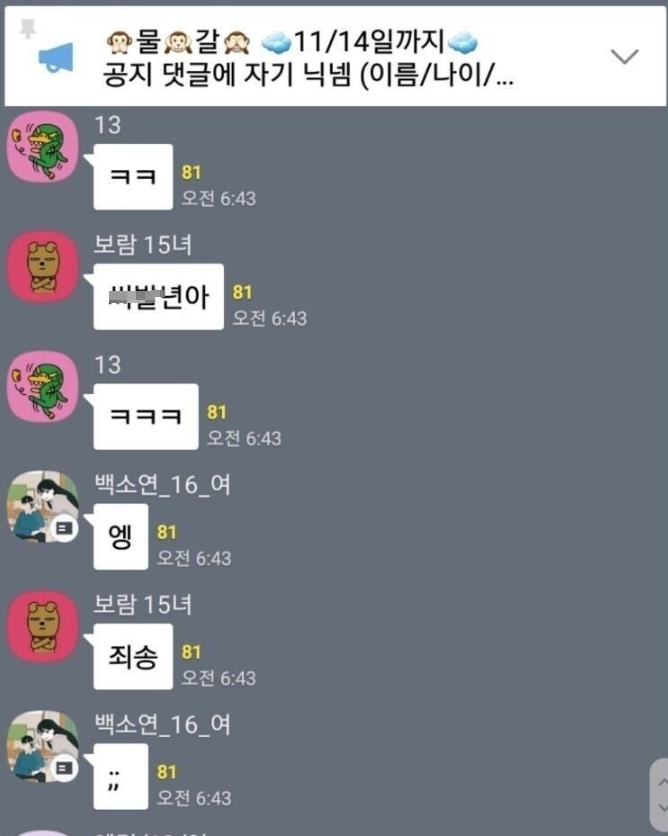The image size is (668, 836).
Task: Expand the pinned notice with the chevron
Action: (625, 57)
